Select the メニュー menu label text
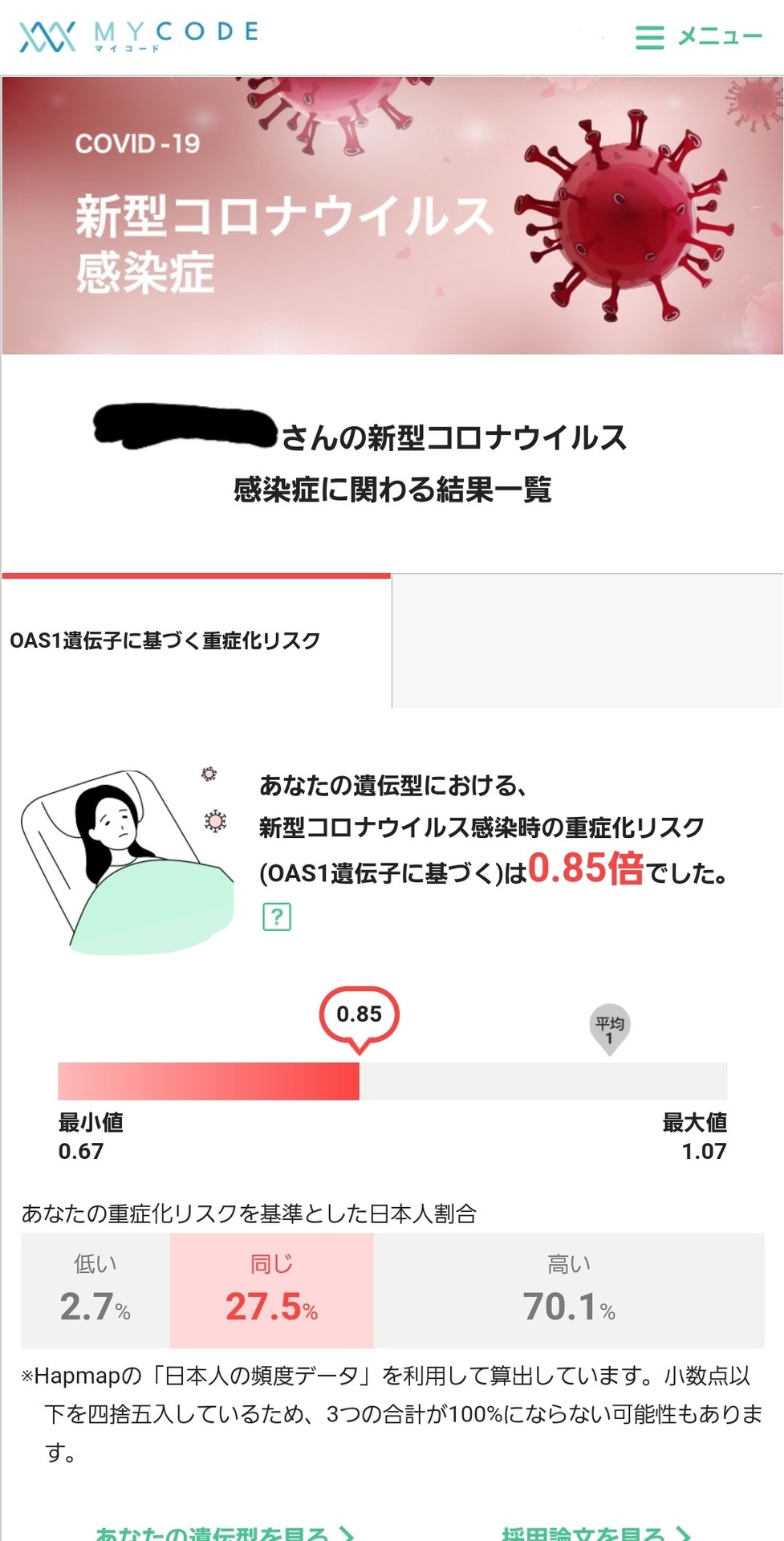The height and width of the screenshot is (1541, 784). pos(720,36)
